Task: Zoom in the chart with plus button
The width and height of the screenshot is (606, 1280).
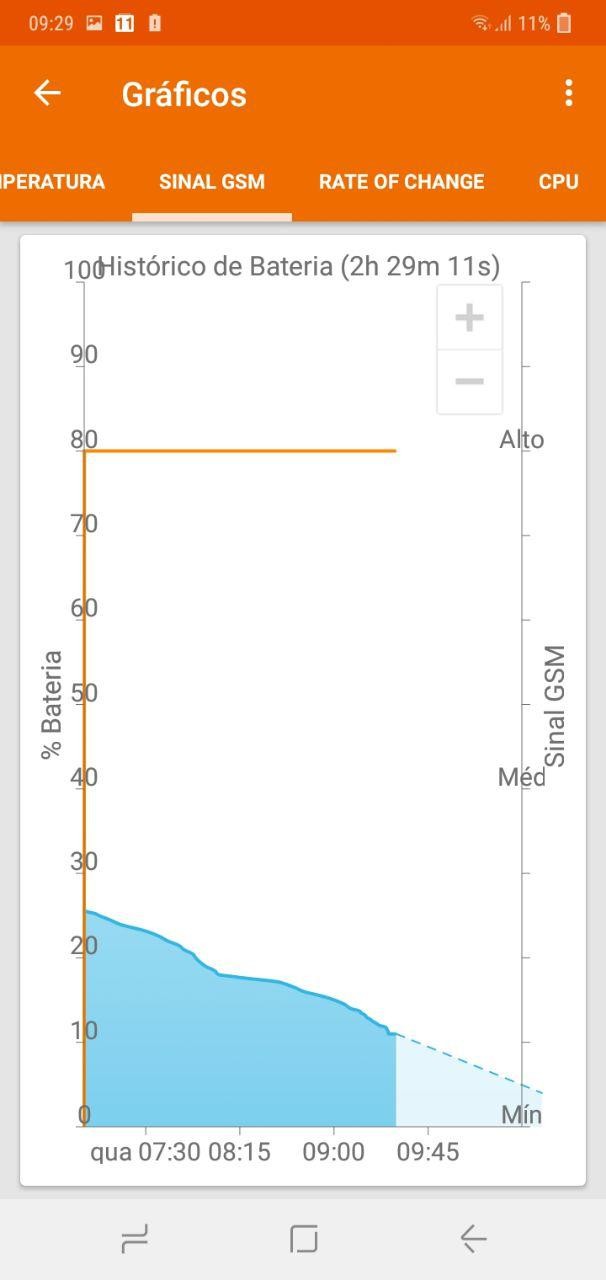Action: coord(469,318)
